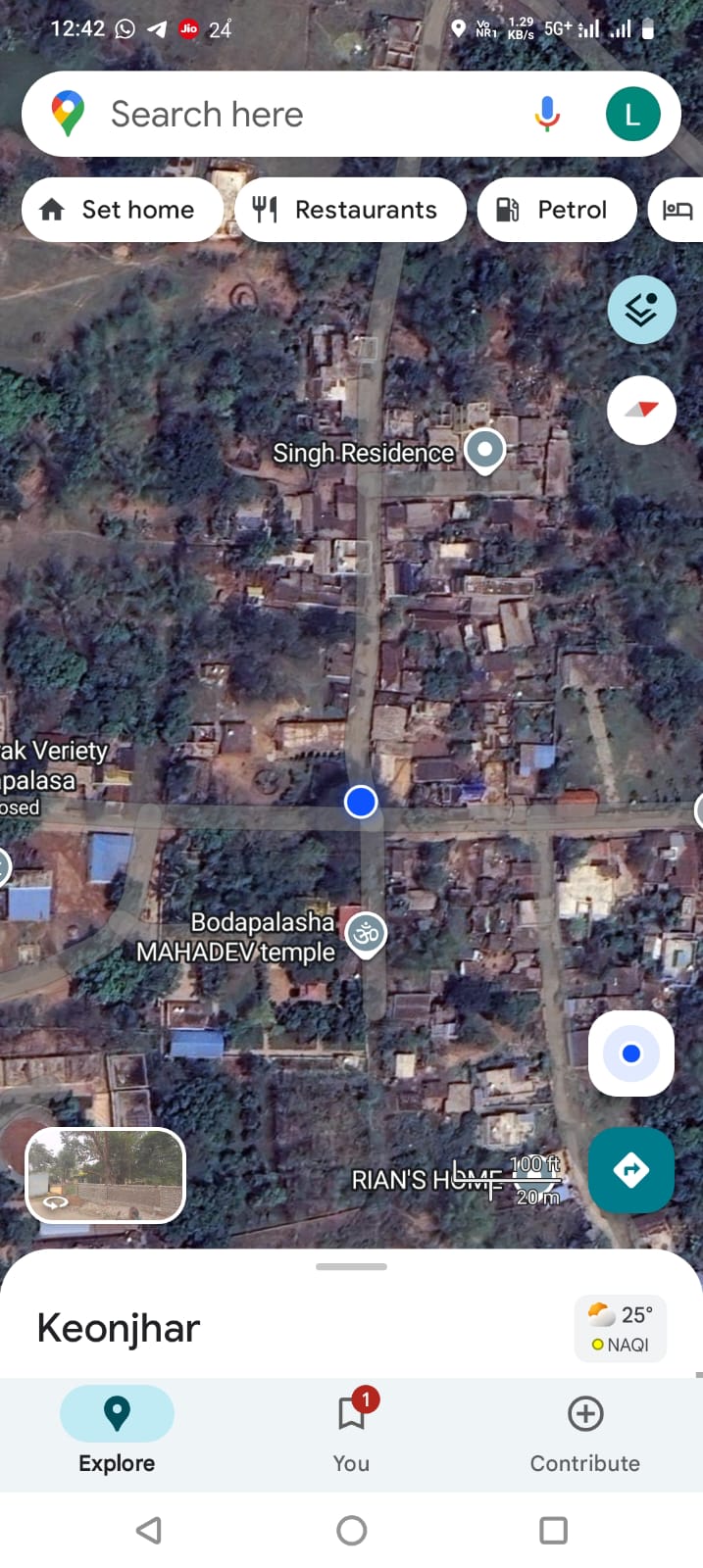Open the map layers selector
Viewport: 703px width, 1568px height.
(x=641, y=310)
